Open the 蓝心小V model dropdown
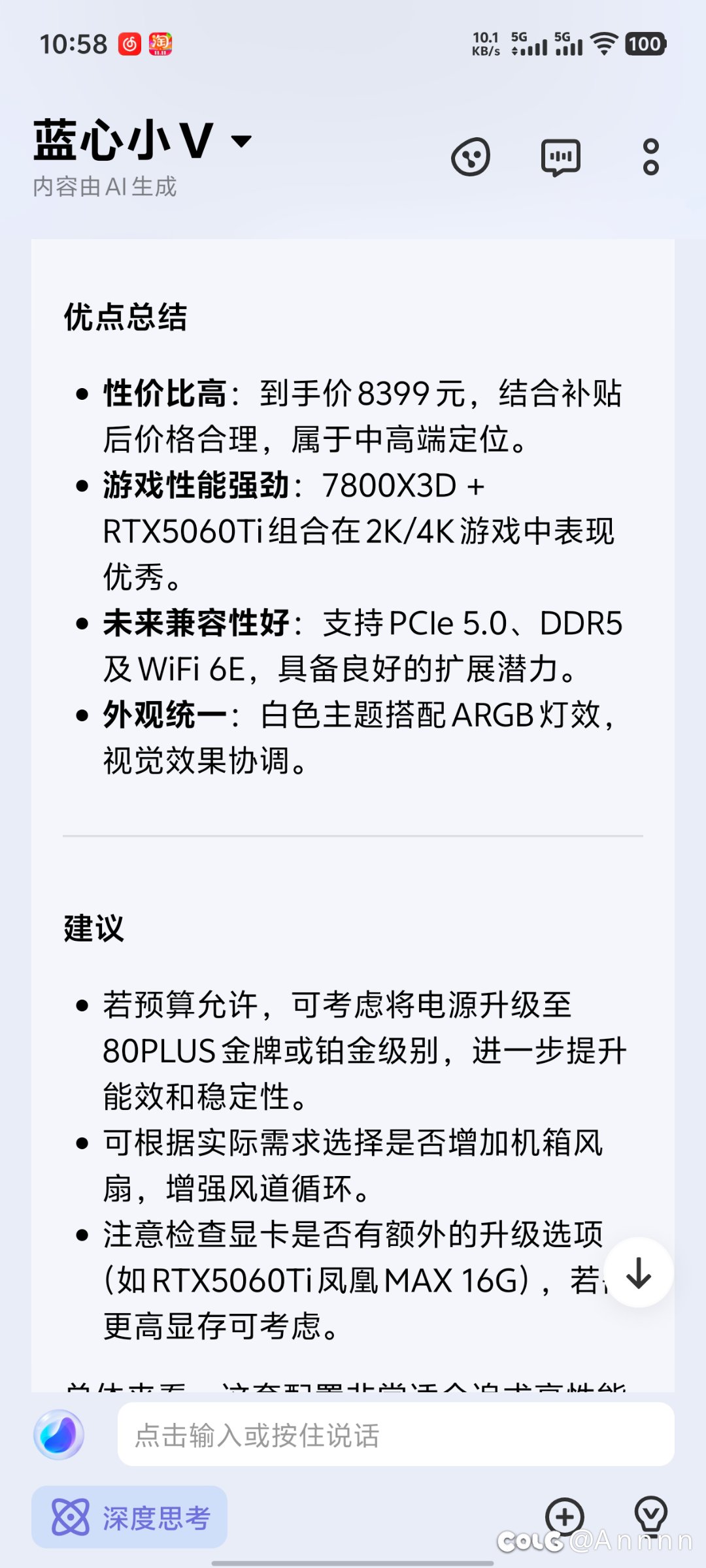 241,140
